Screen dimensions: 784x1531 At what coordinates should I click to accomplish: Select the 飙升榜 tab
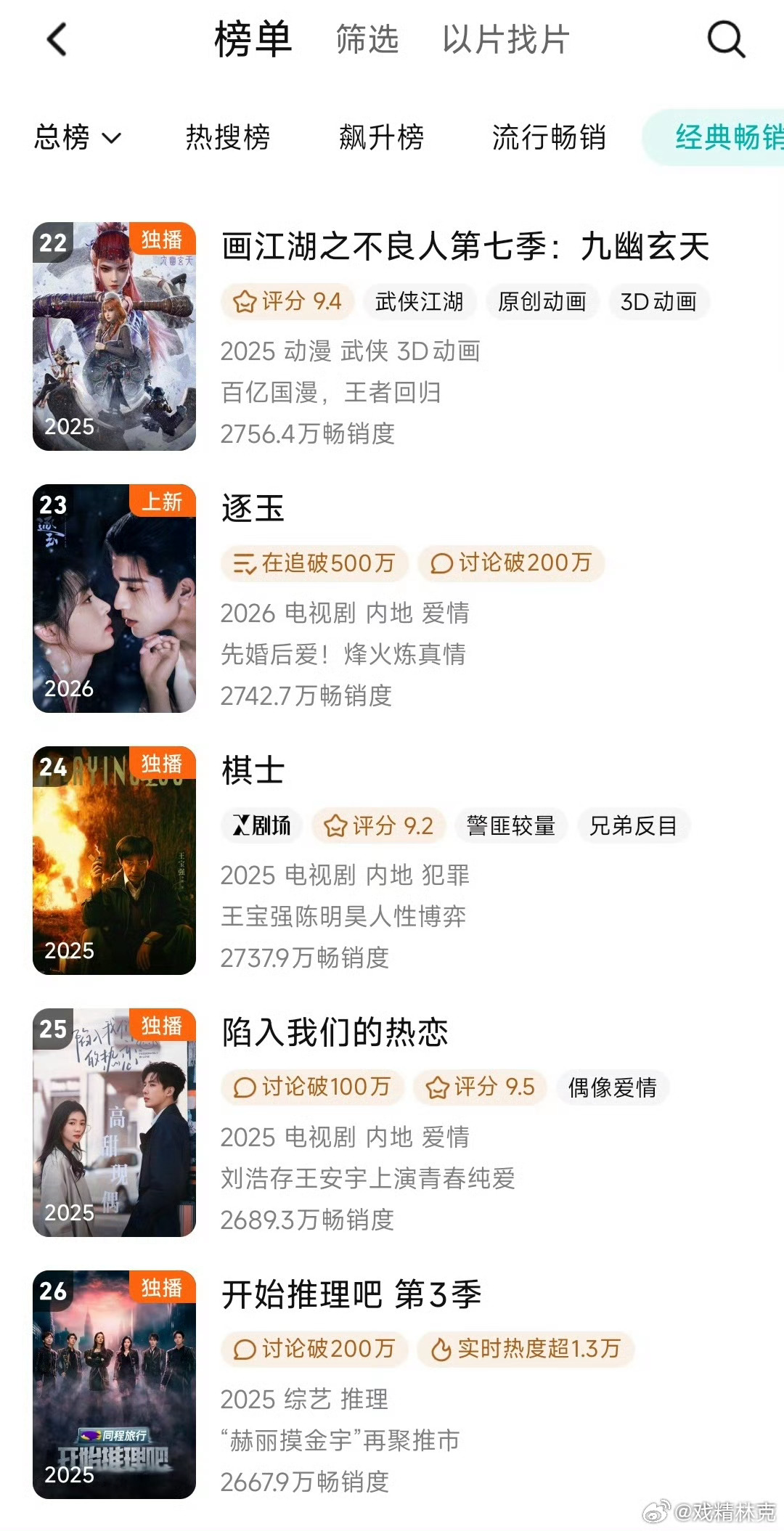click(381, 139)
